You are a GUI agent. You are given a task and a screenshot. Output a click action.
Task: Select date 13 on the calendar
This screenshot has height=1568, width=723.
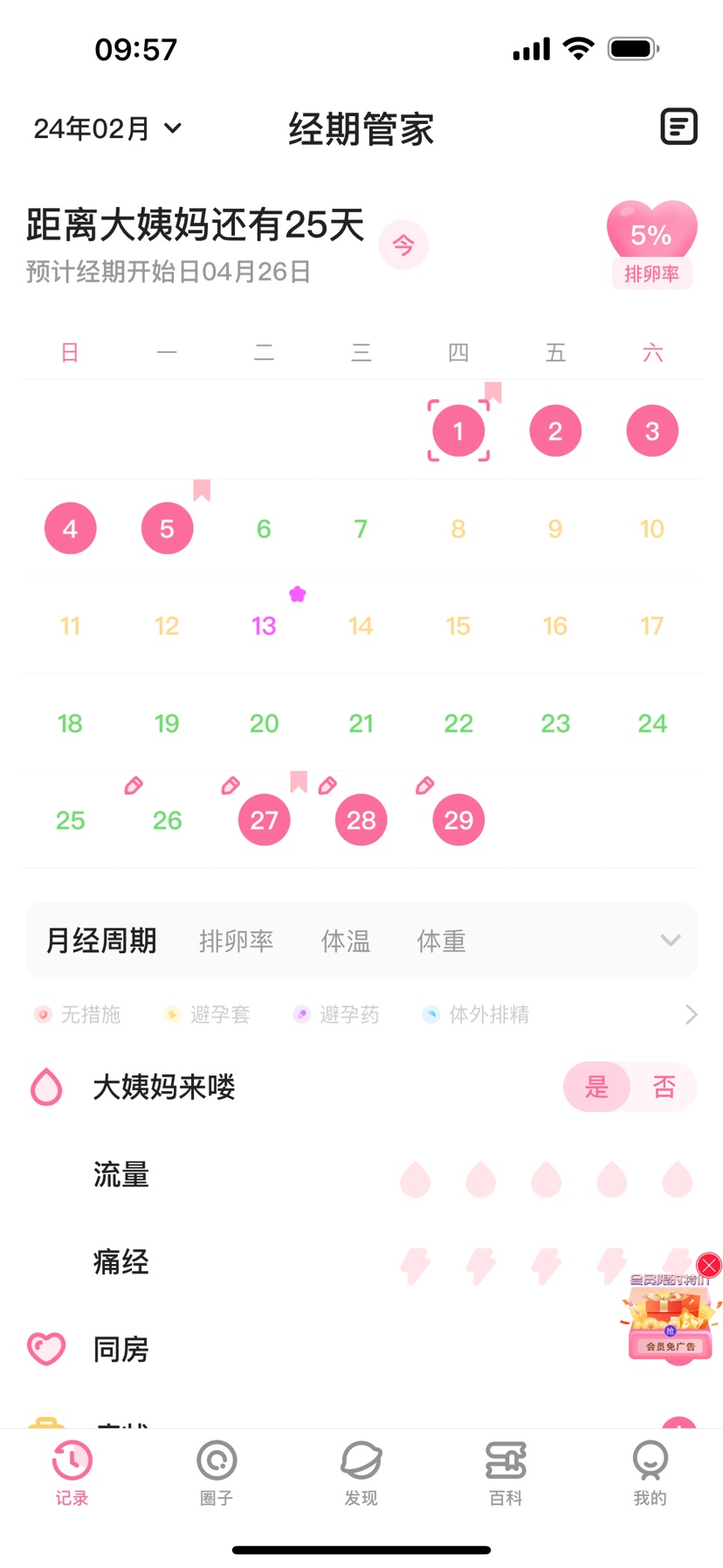click(x=264, y=626)
